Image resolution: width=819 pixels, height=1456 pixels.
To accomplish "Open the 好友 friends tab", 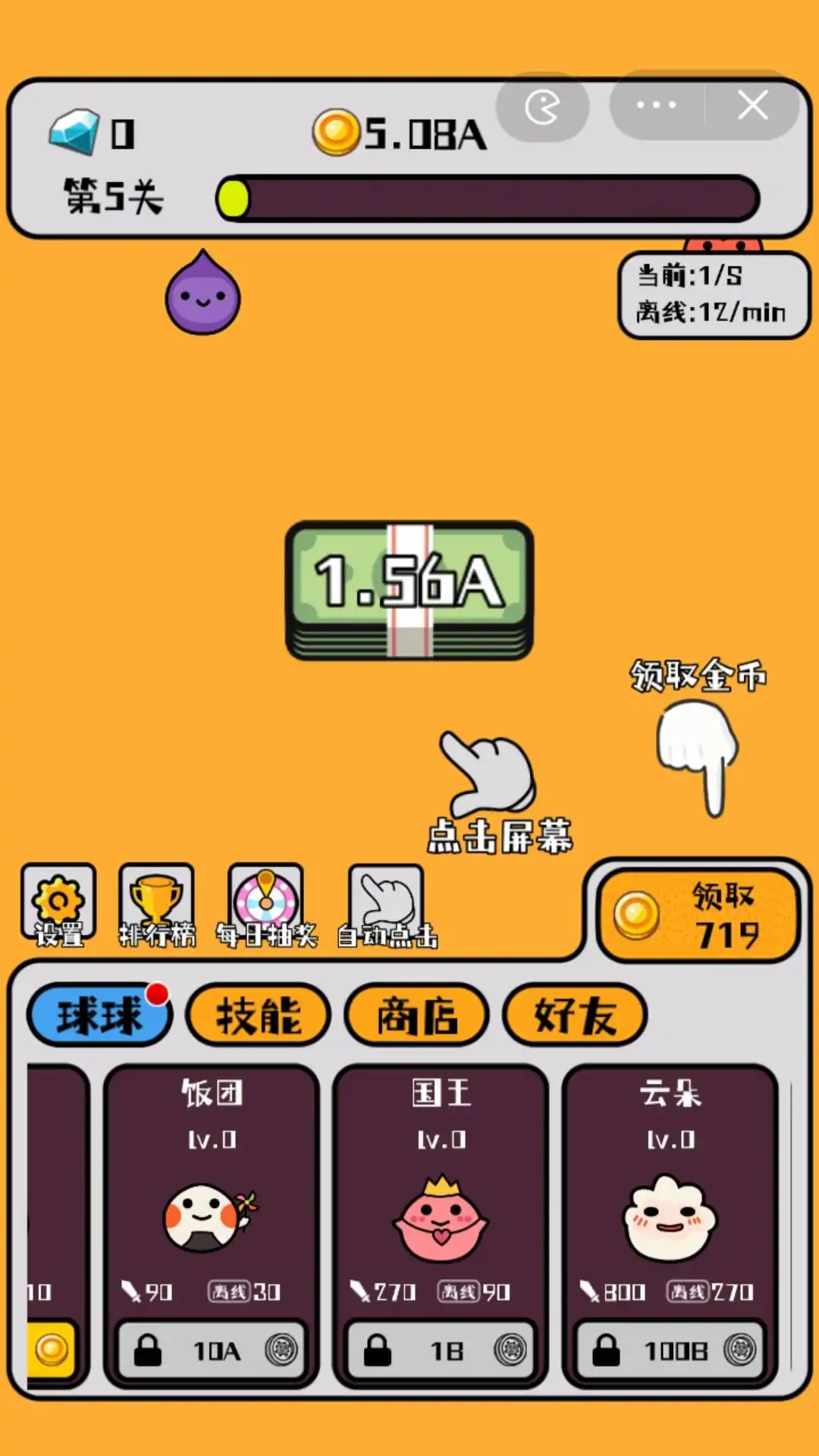I will tap(575, 1015).
